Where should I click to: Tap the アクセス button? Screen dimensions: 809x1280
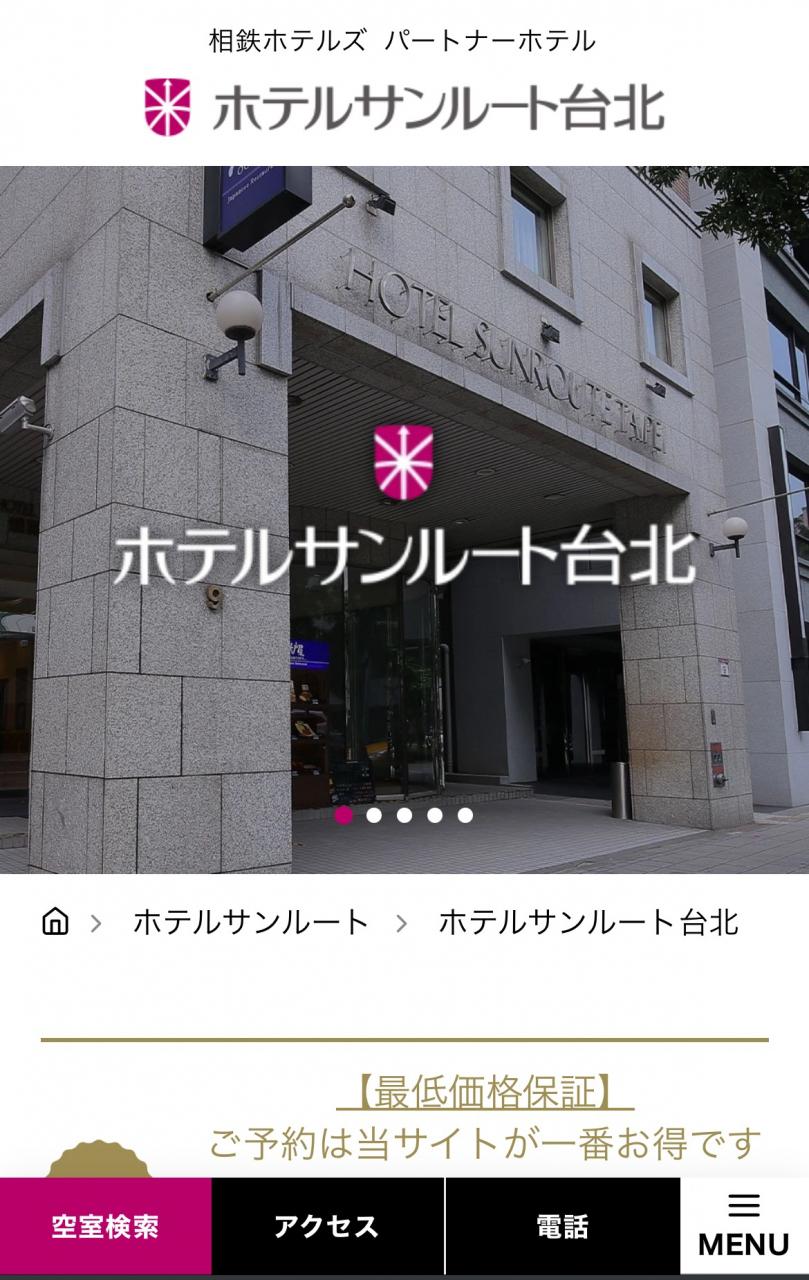coord(327,1227)
